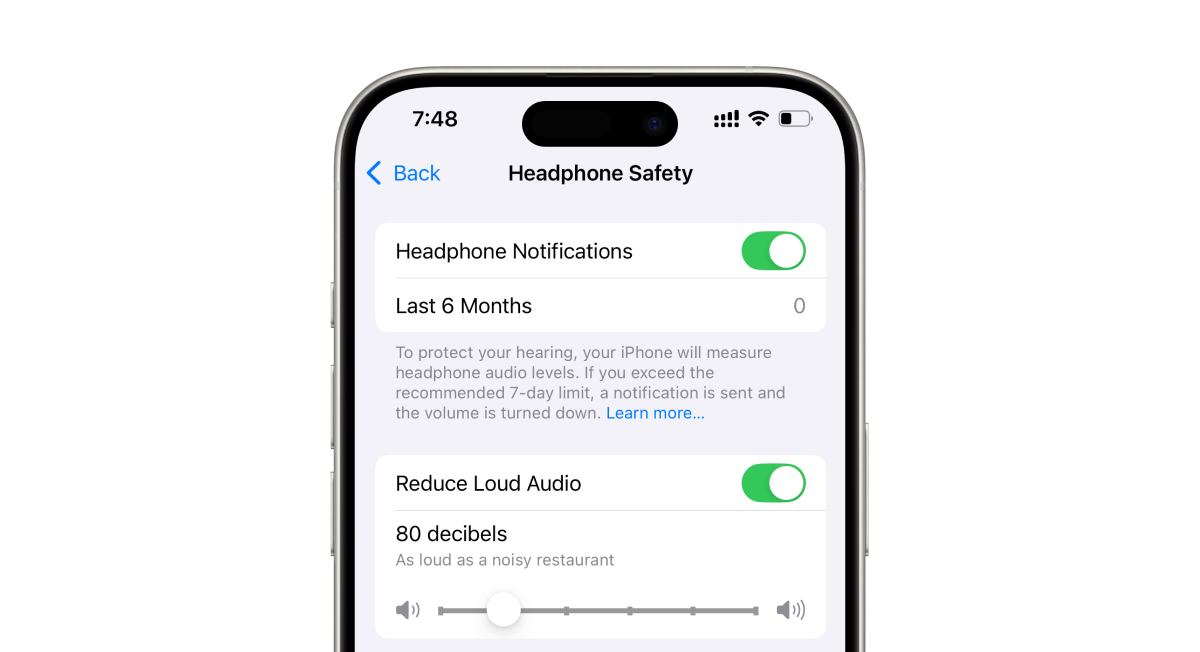Go back to the previous settings page
Screen dimensions: 1200x652
point(404,173)
